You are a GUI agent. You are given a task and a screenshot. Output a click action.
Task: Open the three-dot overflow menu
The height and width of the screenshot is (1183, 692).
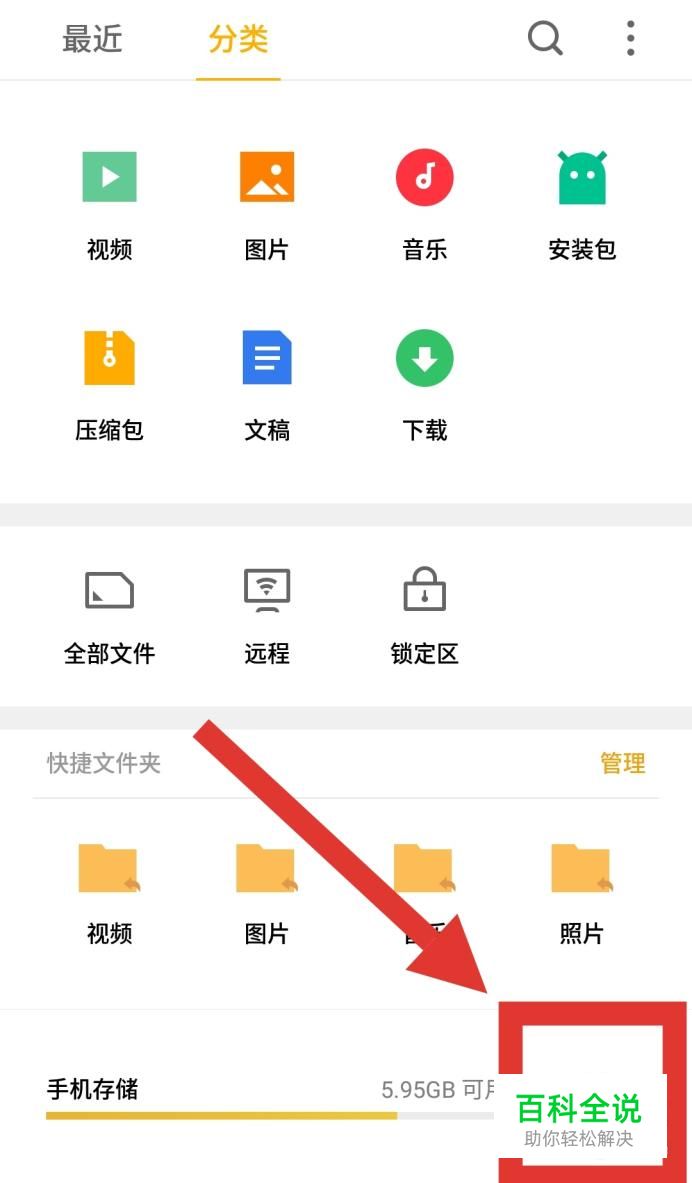(x=630, y=40)
